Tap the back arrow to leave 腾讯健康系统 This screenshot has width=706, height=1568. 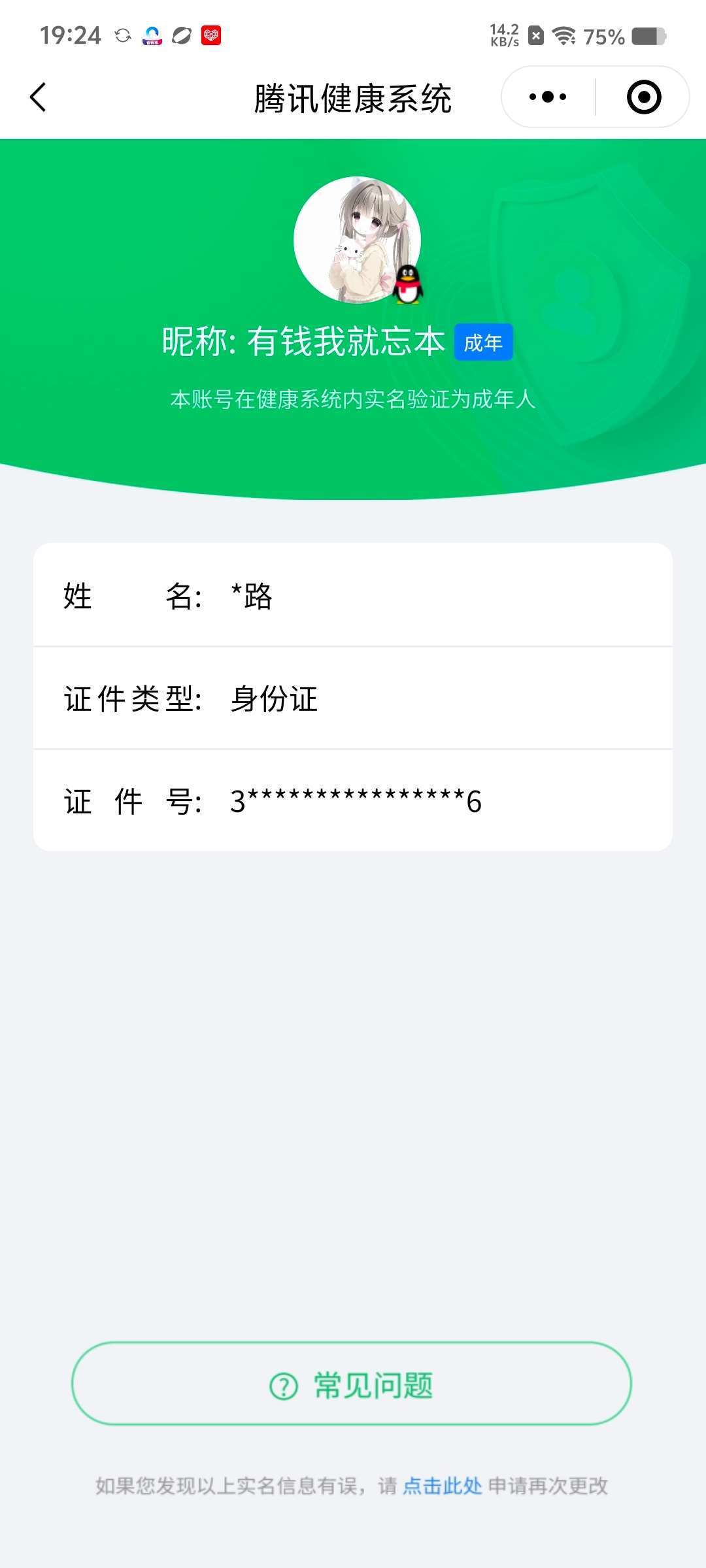[x=37, y=97]
